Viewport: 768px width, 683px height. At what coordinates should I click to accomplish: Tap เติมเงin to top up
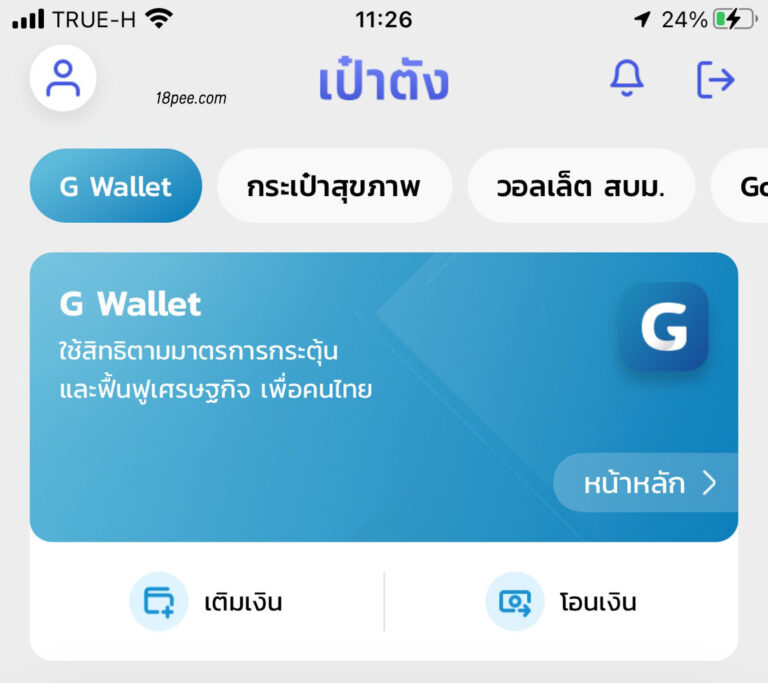pyautogui.click(x=207, y=602)
